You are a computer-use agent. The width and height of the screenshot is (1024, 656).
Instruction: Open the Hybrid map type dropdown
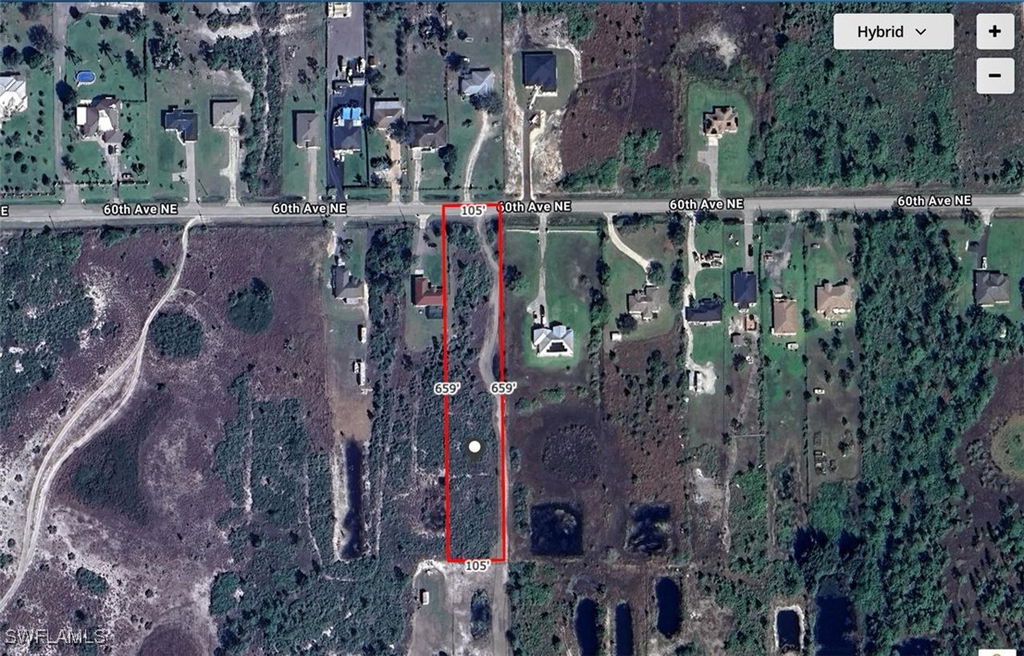coord(892,32)
